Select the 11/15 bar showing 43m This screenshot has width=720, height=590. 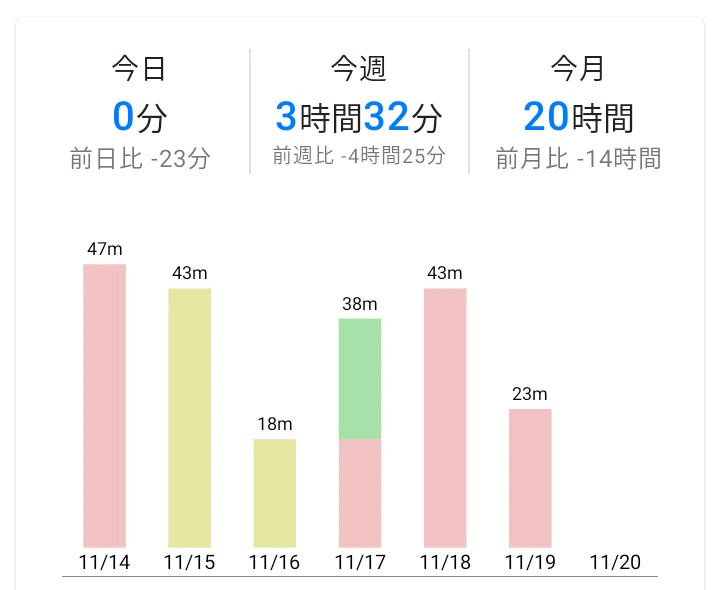[190, 418]
